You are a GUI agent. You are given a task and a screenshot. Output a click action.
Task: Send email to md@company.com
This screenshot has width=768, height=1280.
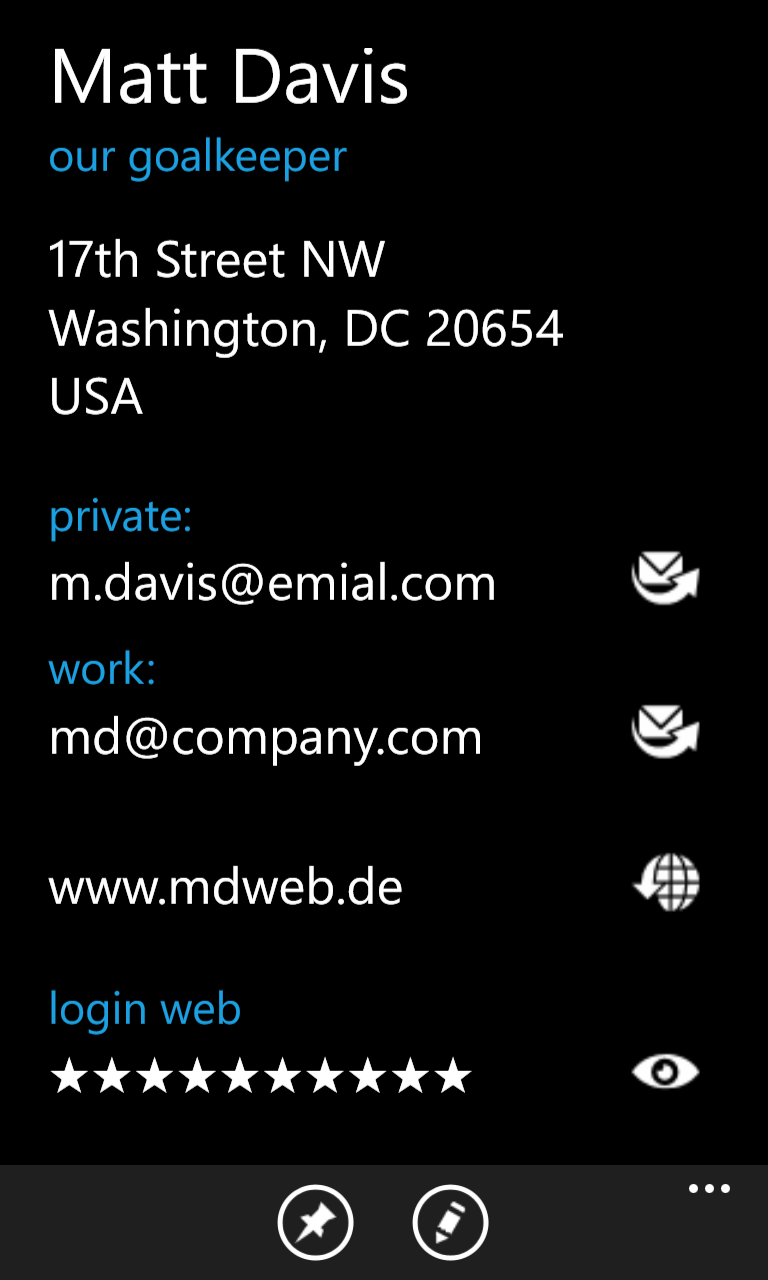(x=665, y=733)
